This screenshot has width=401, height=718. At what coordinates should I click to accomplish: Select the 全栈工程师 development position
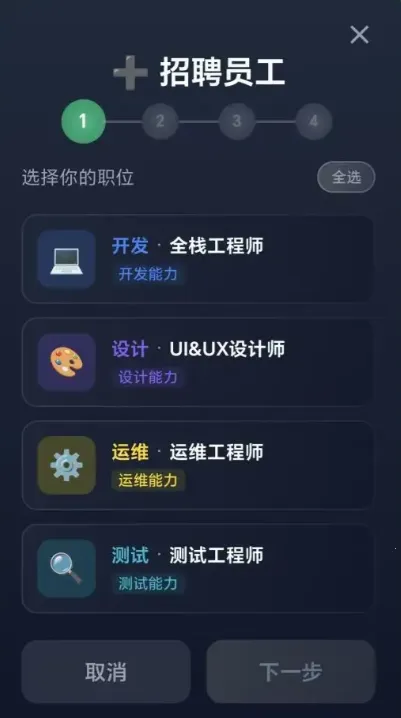(x=197, y=259)
